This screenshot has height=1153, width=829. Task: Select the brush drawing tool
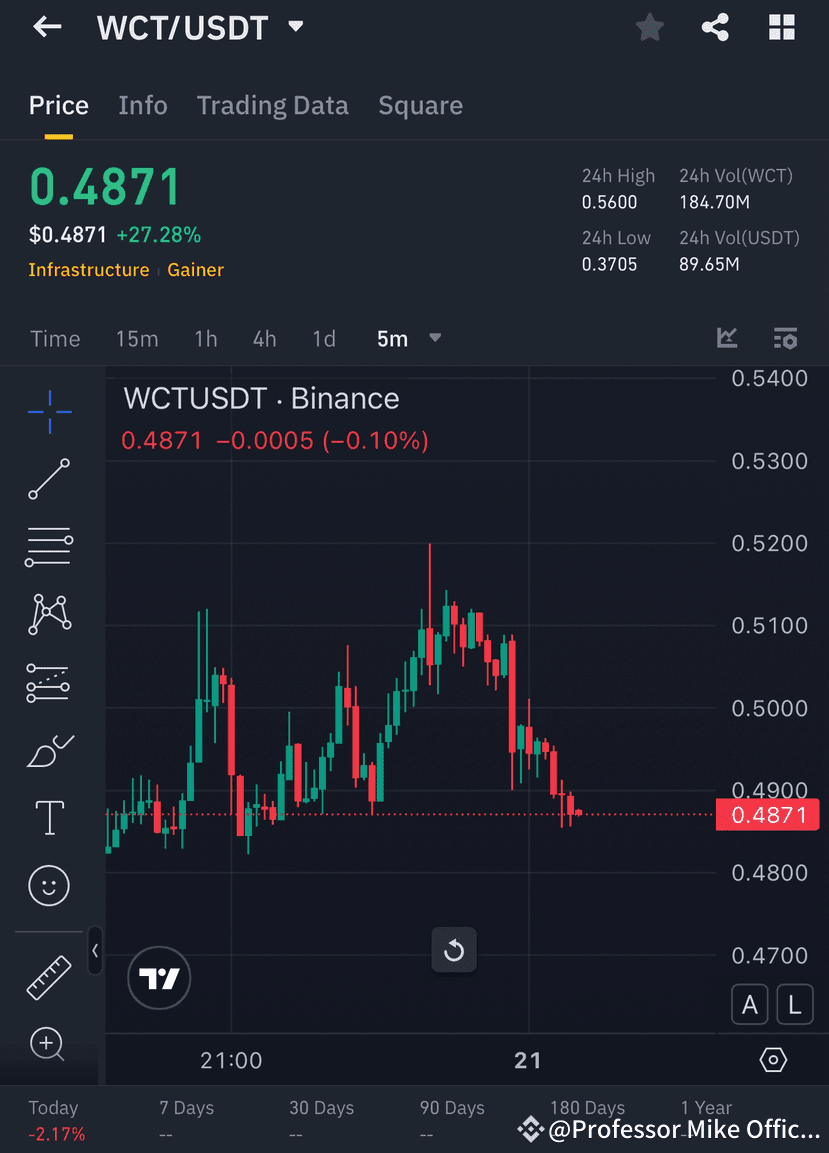click(x=48, y=750)
